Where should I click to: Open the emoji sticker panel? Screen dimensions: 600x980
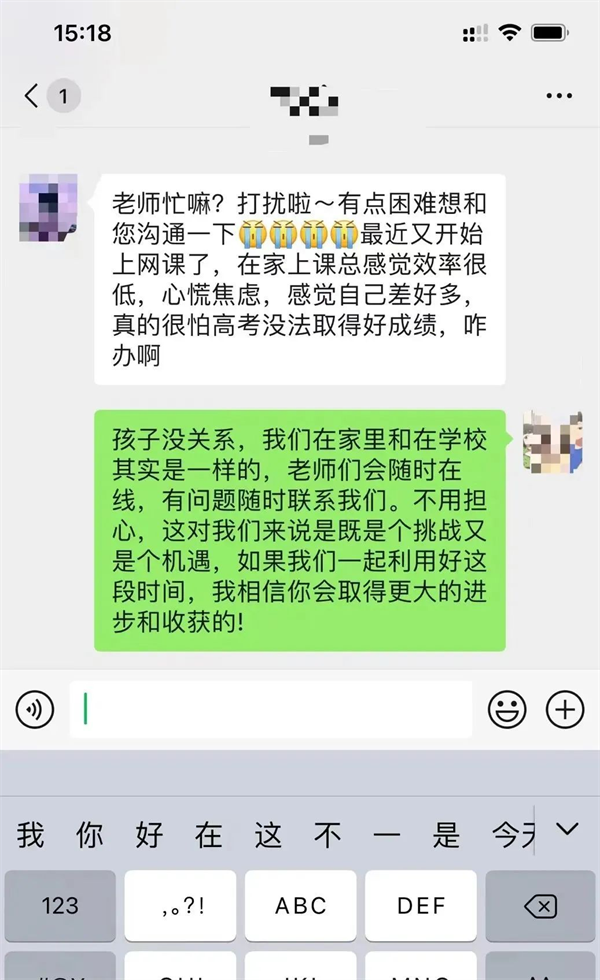pos(507,710)
